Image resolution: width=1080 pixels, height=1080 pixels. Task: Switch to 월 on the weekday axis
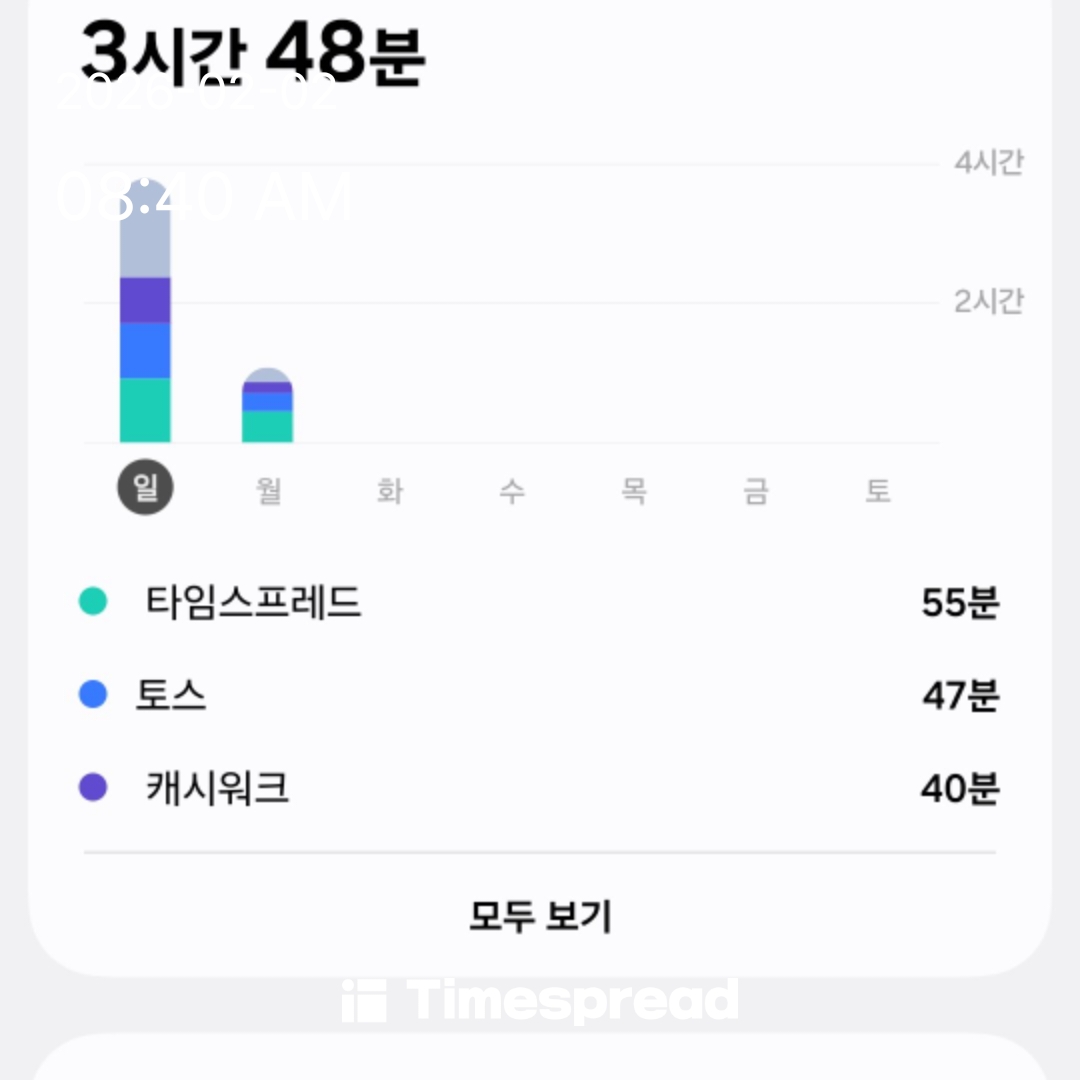coord(268,490)
